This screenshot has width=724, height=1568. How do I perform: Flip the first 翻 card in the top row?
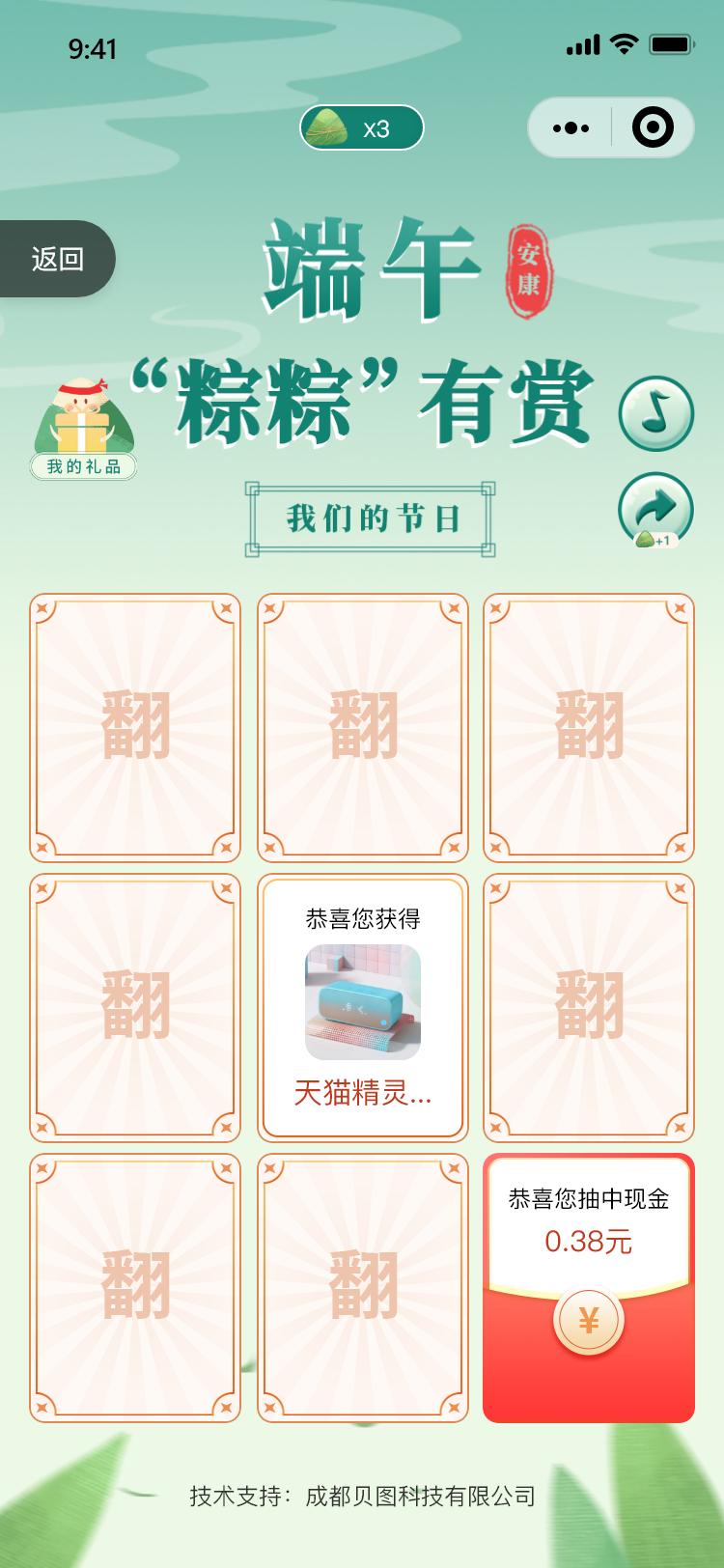(135, 727)
